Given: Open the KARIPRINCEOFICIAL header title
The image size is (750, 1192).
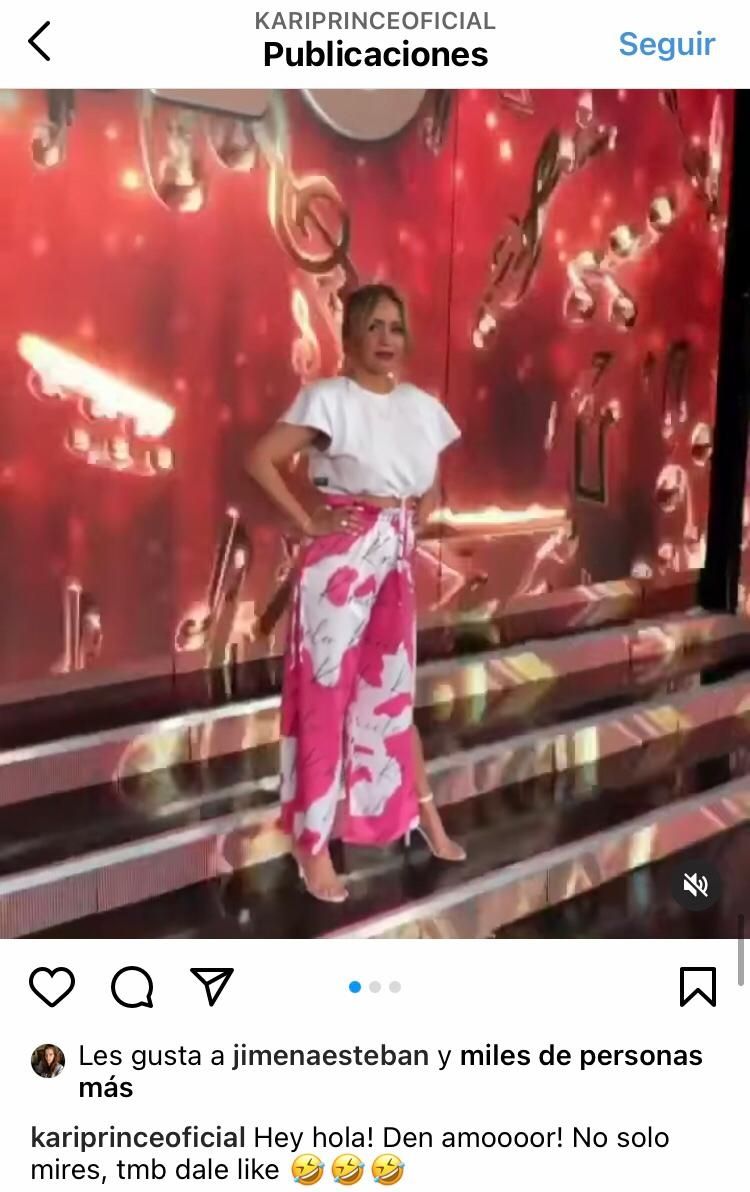Looking at the screenshot, I should [375, 21].
